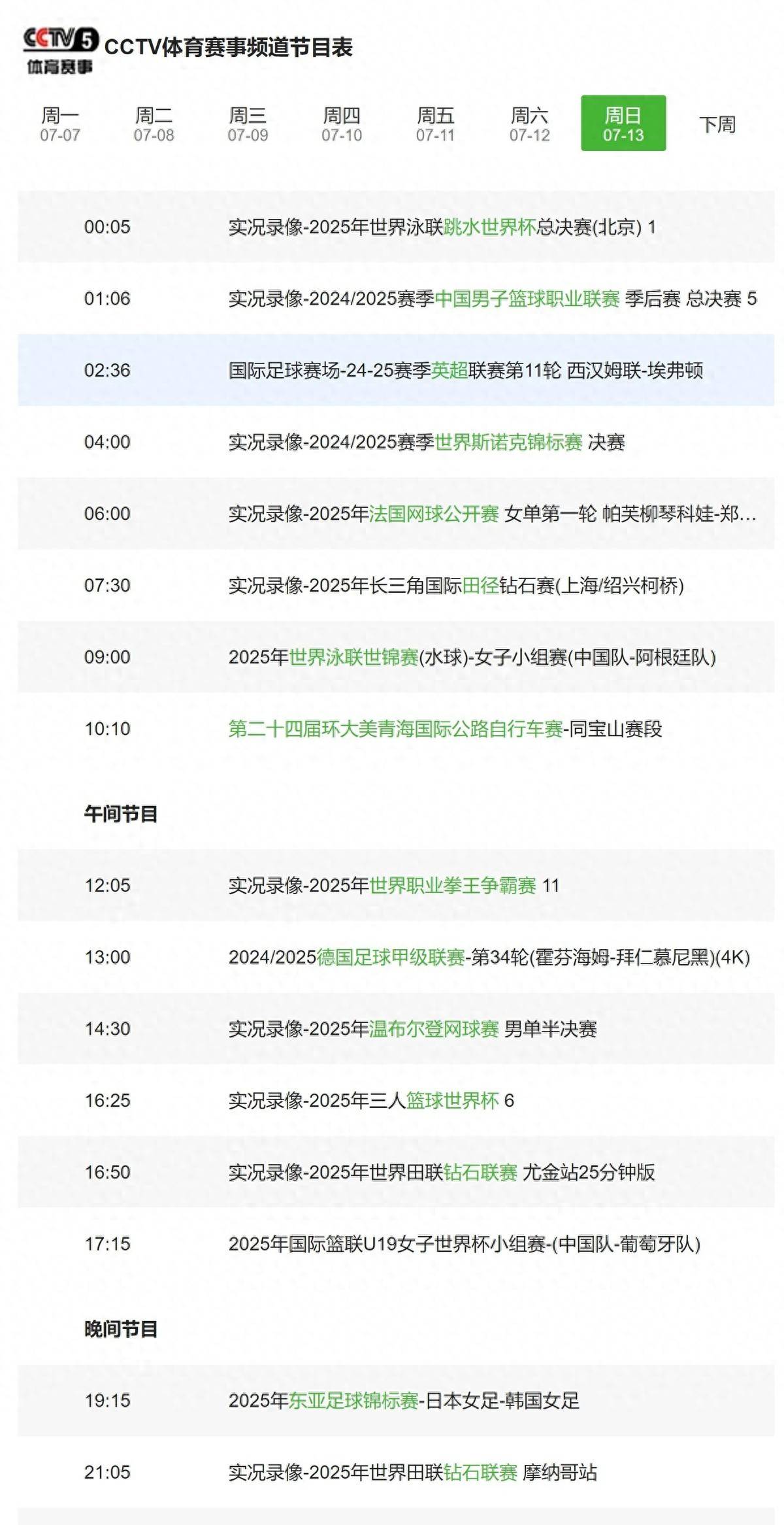Viewport: 784px width, 1525px height.
Task: Open the 法国网球公开赛 link
Action: 434,514
